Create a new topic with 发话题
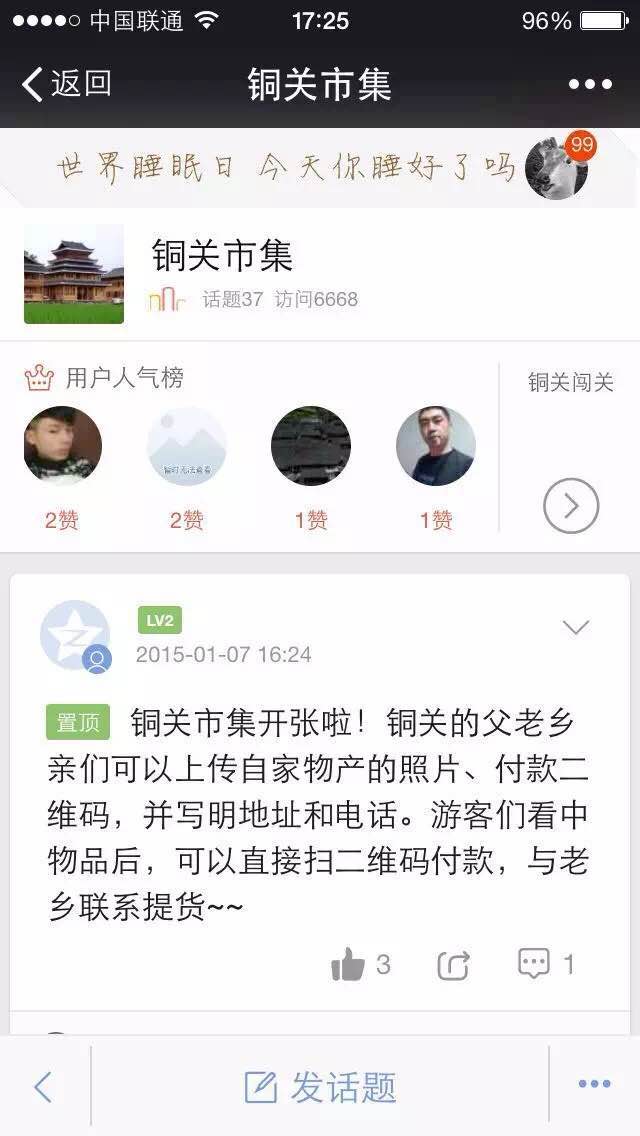The width and height of the screenshot is (640, 1136). (x=320, y=1086)
